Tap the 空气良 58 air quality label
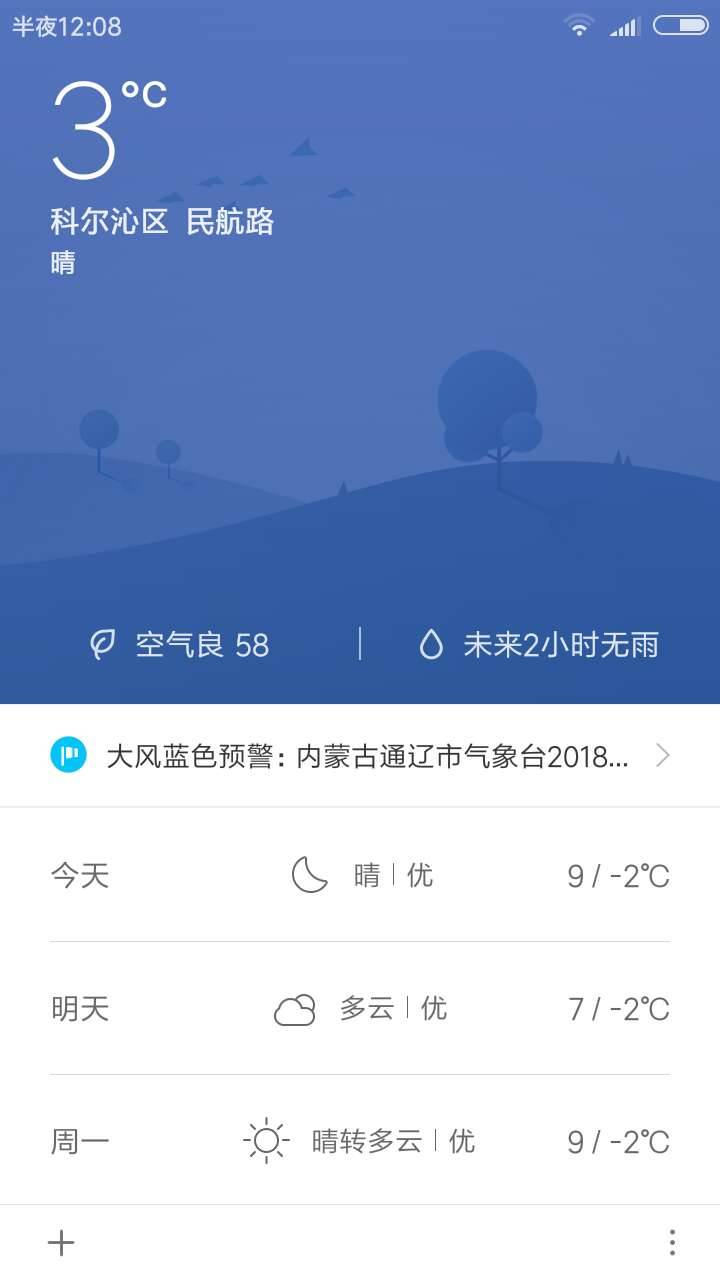The image size is (720, 1280). click(202, 645)
